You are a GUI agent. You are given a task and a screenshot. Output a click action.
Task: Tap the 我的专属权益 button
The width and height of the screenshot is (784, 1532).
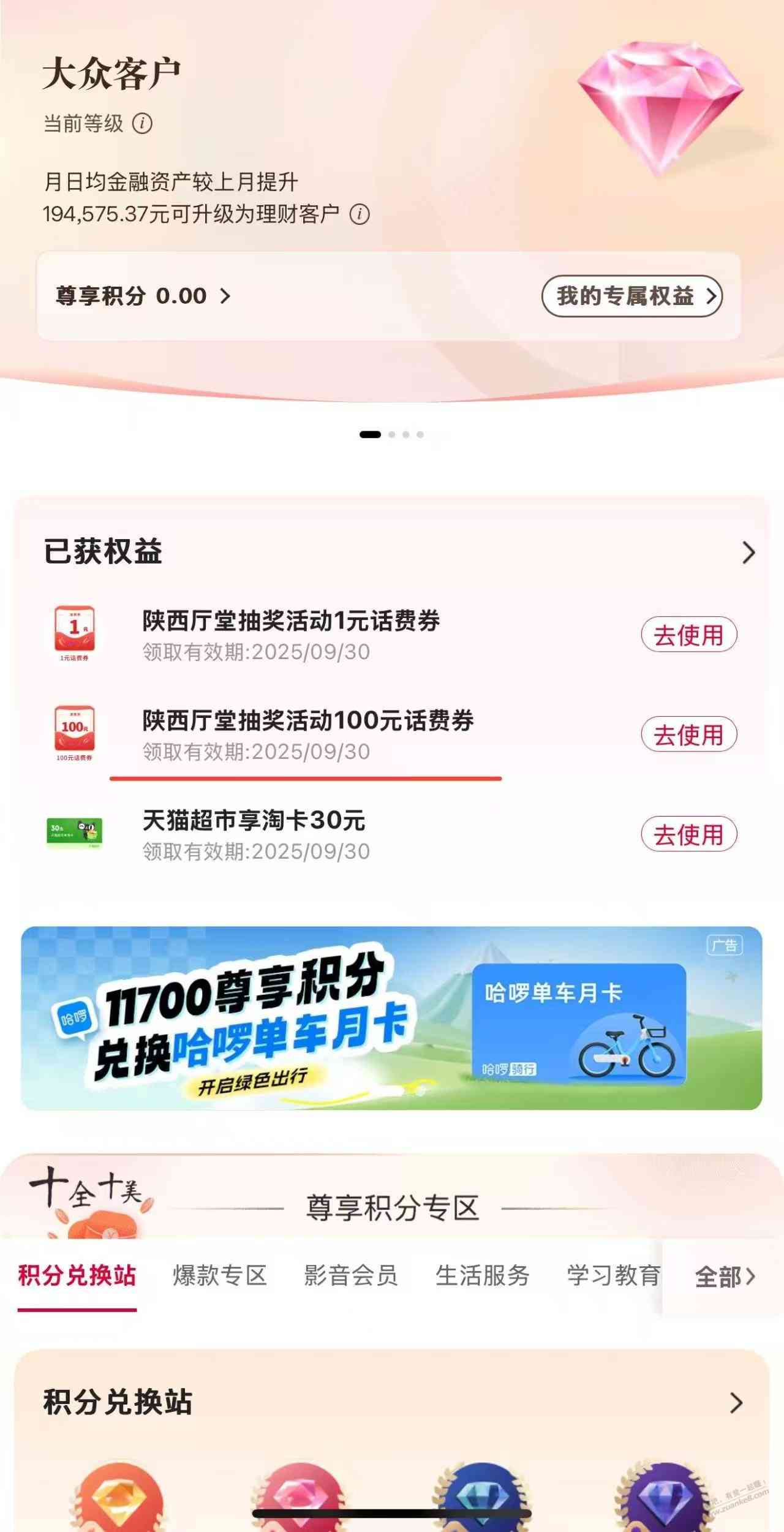(x=632, y=296)
